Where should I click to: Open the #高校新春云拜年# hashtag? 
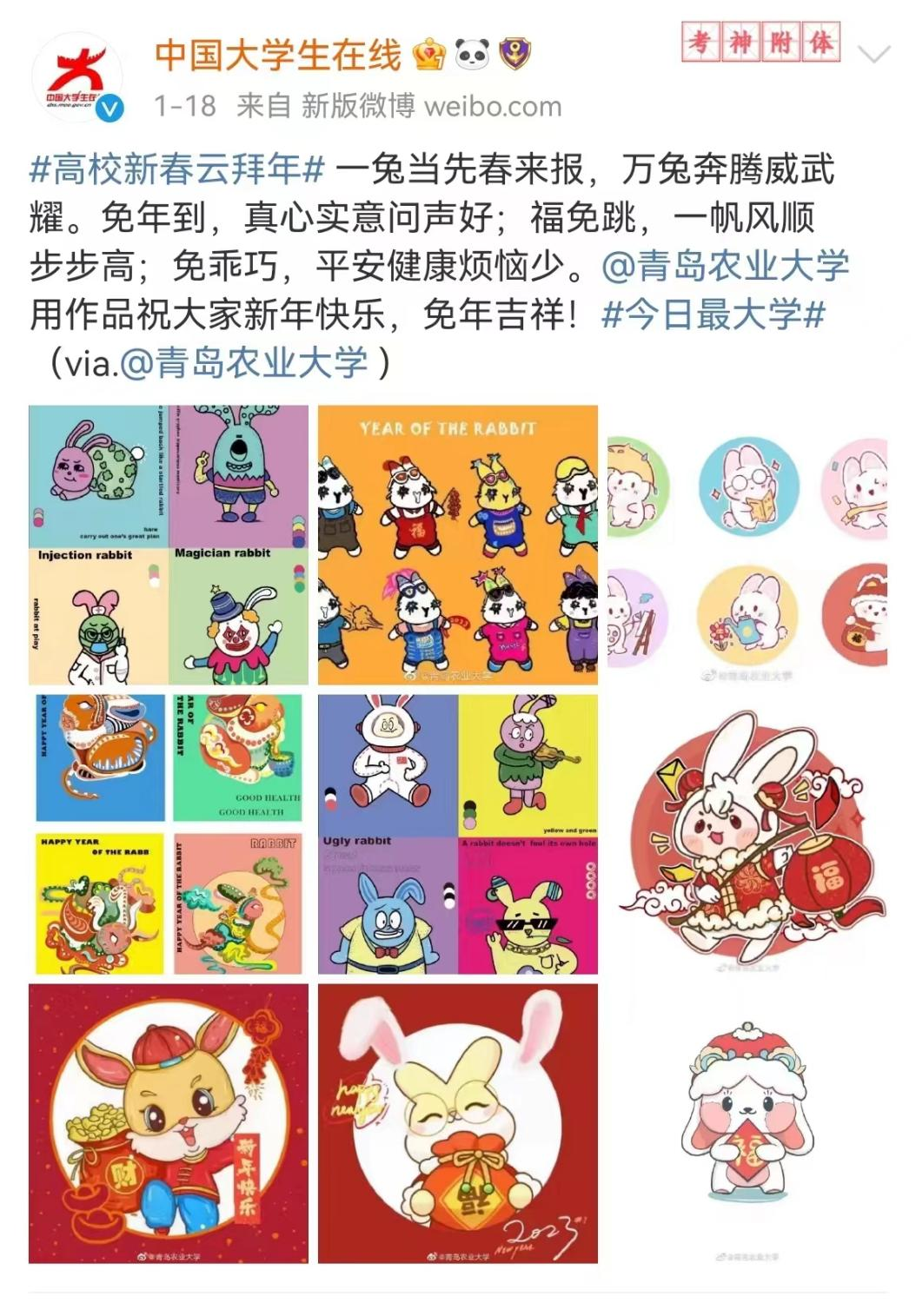(x=177, y=169)
